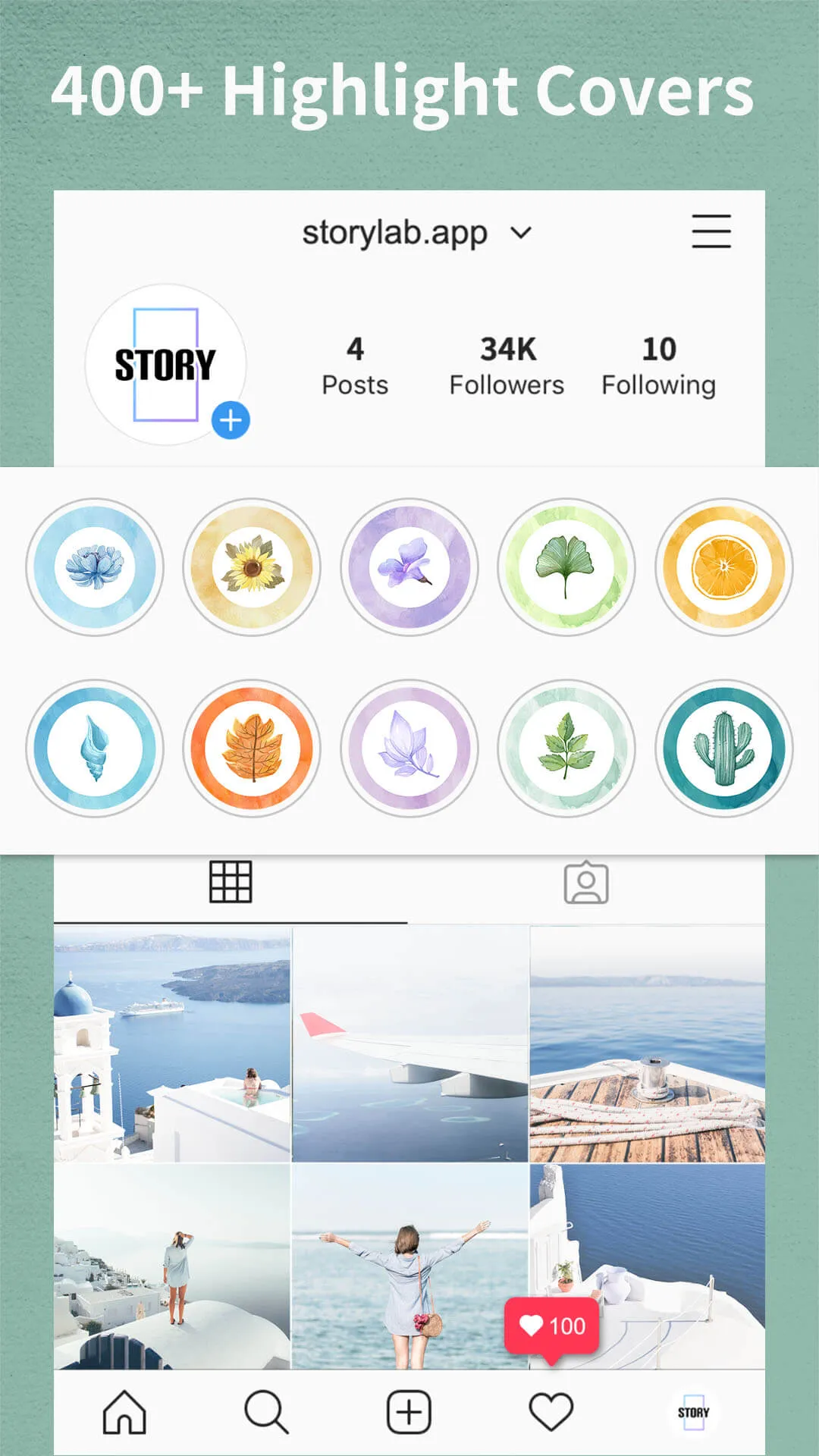Click the 10 Following count
819x1456 pixels.
658,364
